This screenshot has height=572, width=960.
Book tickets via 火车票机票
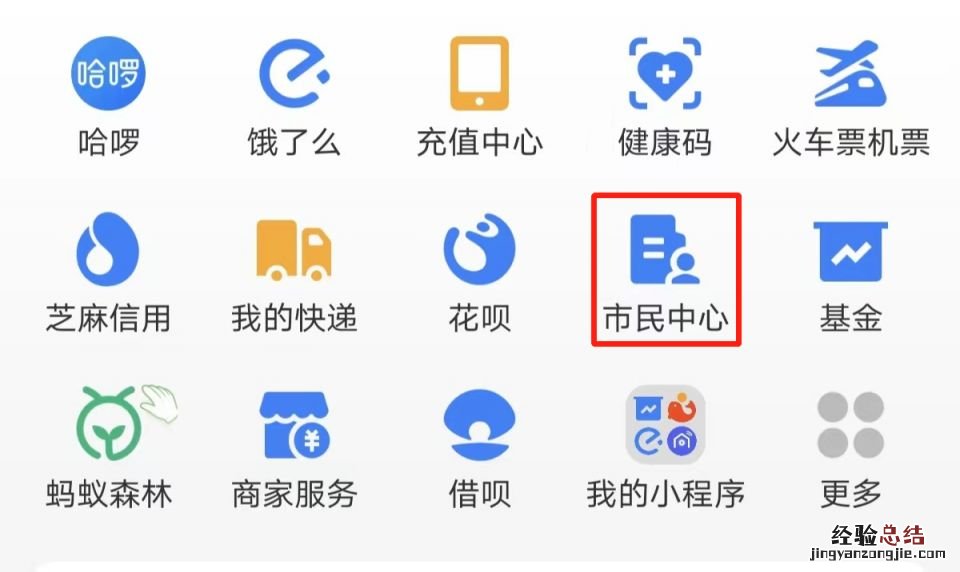coord(851,73)
